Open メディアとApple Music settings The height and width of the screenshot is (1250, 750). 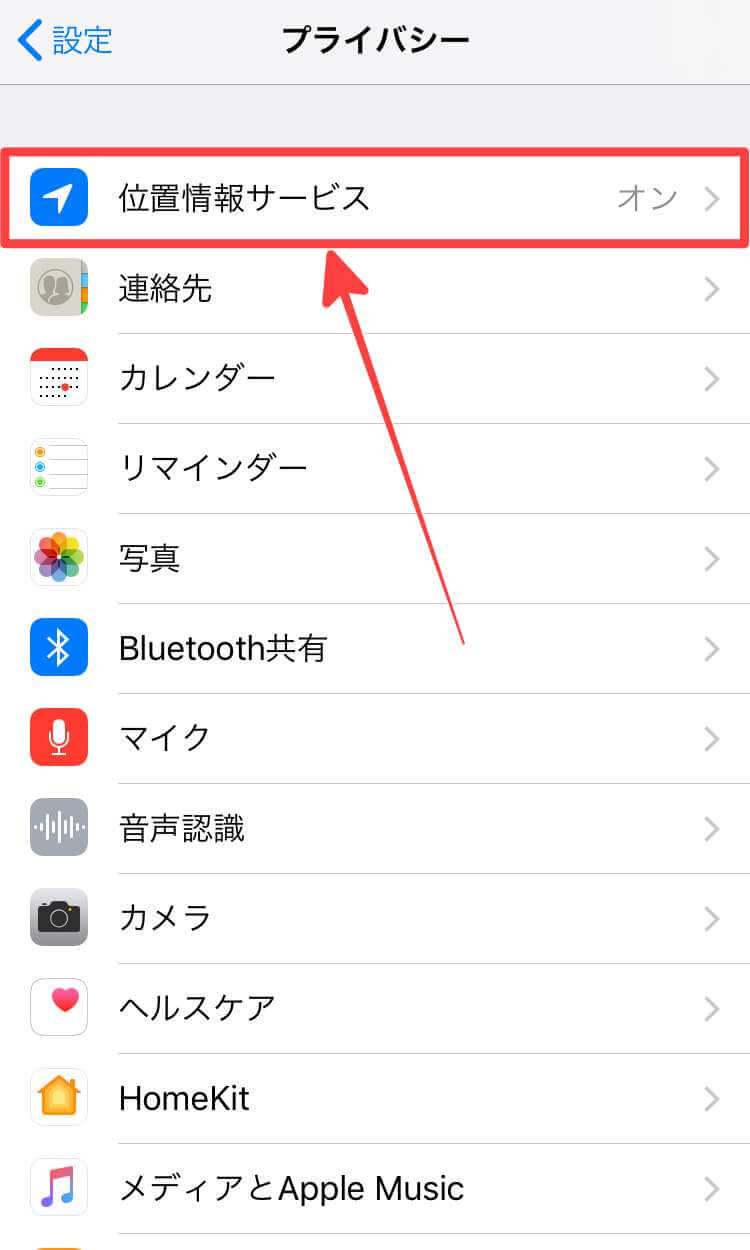375,1188
